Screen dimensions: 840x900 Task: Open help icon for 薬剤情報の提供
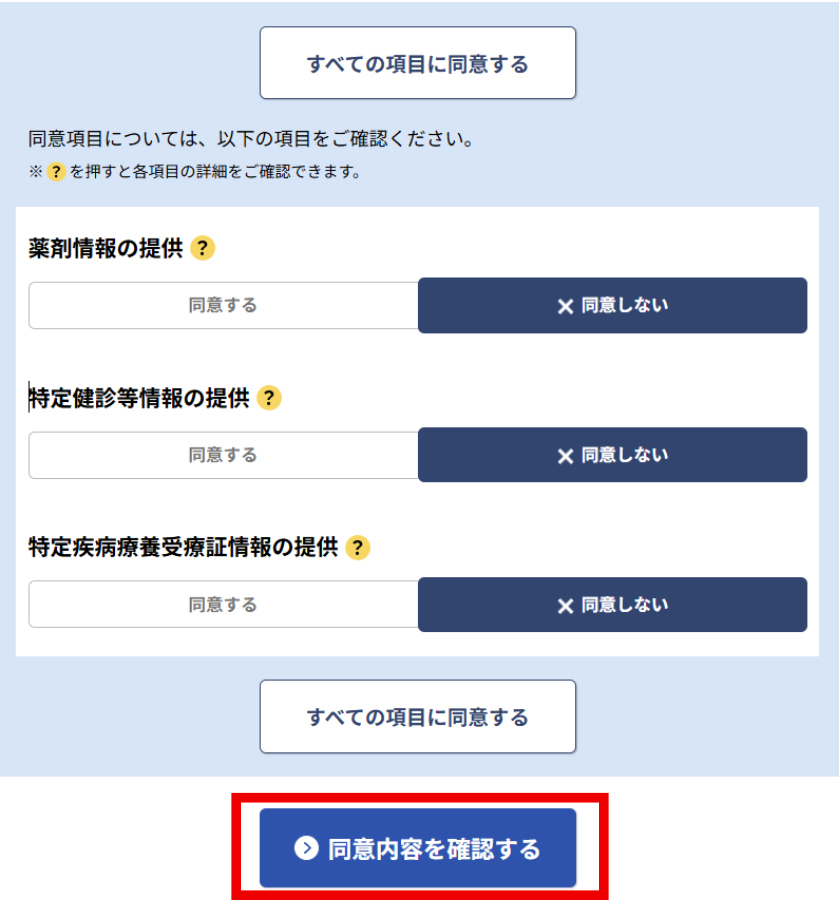pyautogui.click(x=203, y=248)
